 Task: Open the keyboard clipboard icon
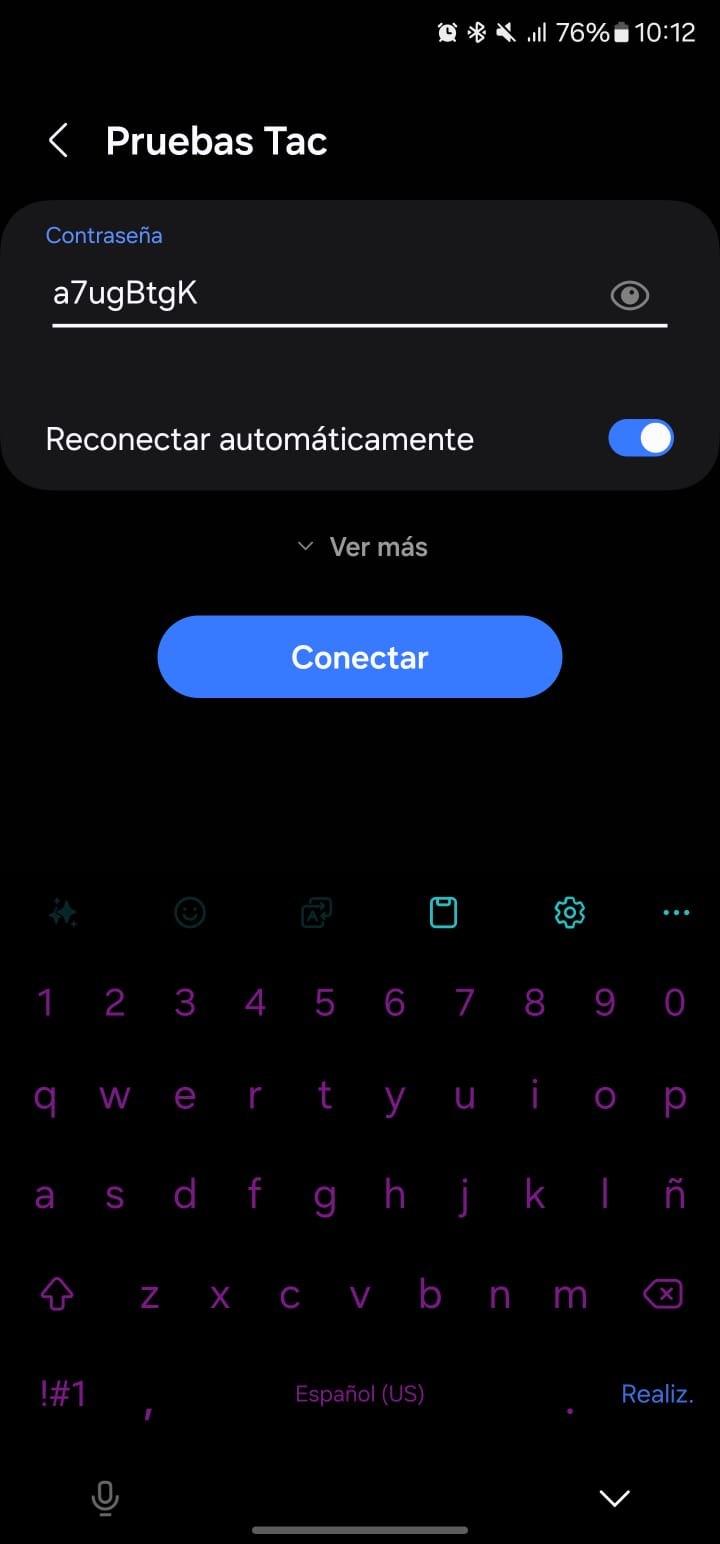pyautogui.click(x=443, y=912)
